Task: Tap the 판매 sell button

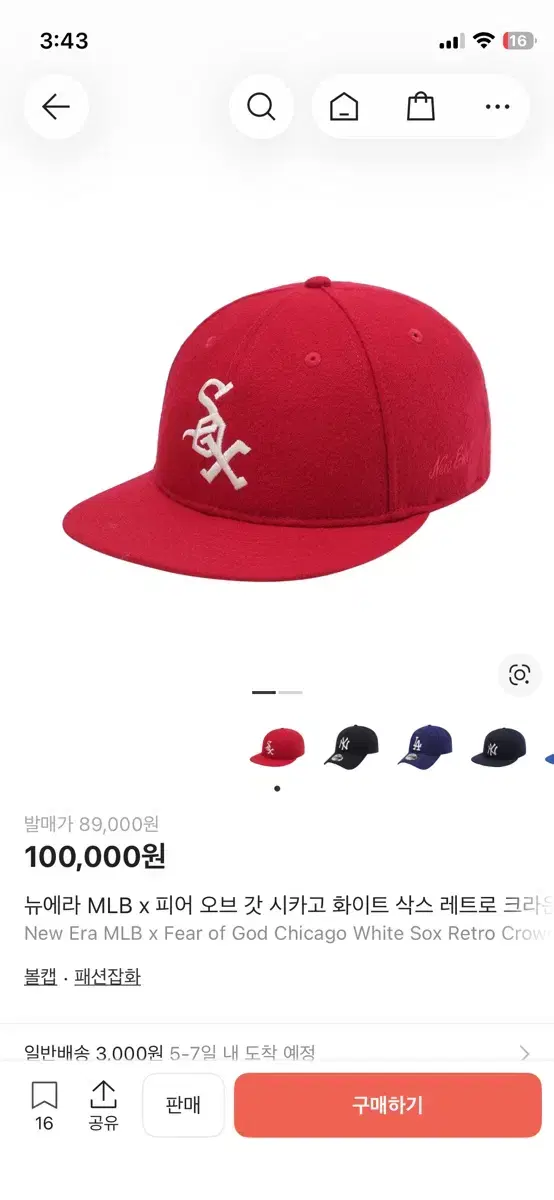Action: coord(183,1105)
